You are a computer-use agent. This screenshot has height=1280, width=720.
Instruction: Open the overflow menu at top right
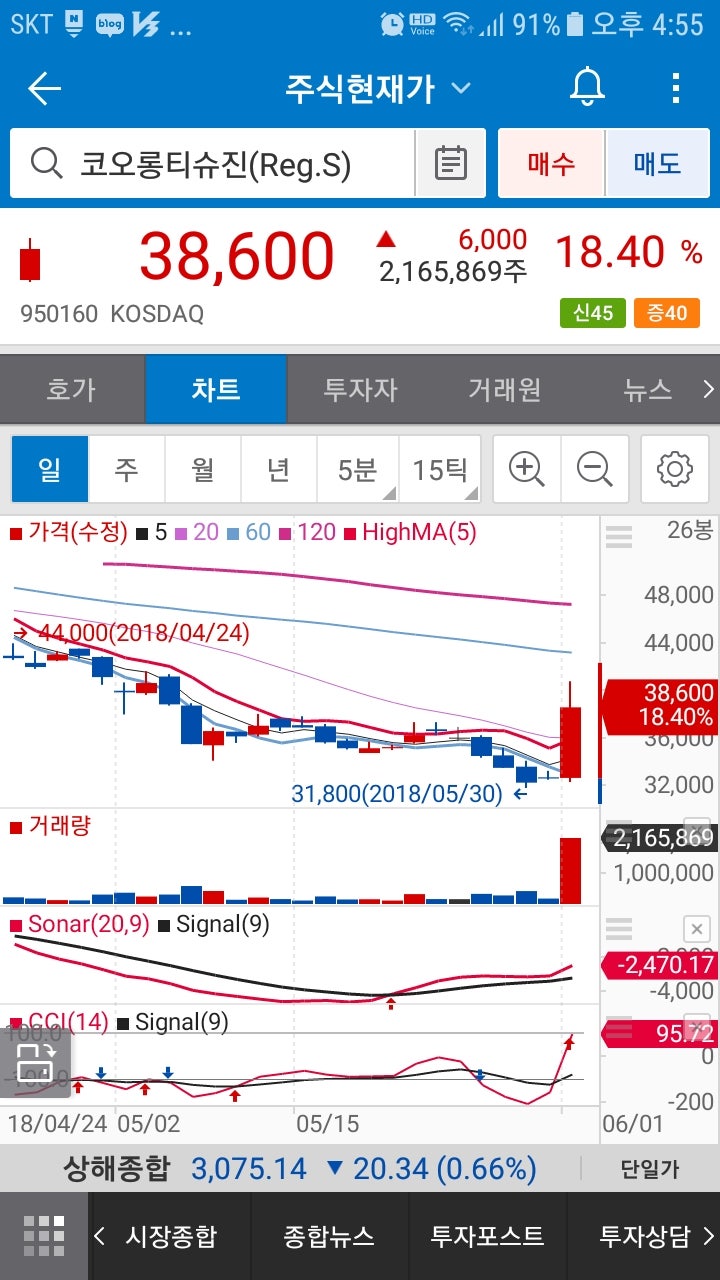pyautogui.click(x=675, y=87)
